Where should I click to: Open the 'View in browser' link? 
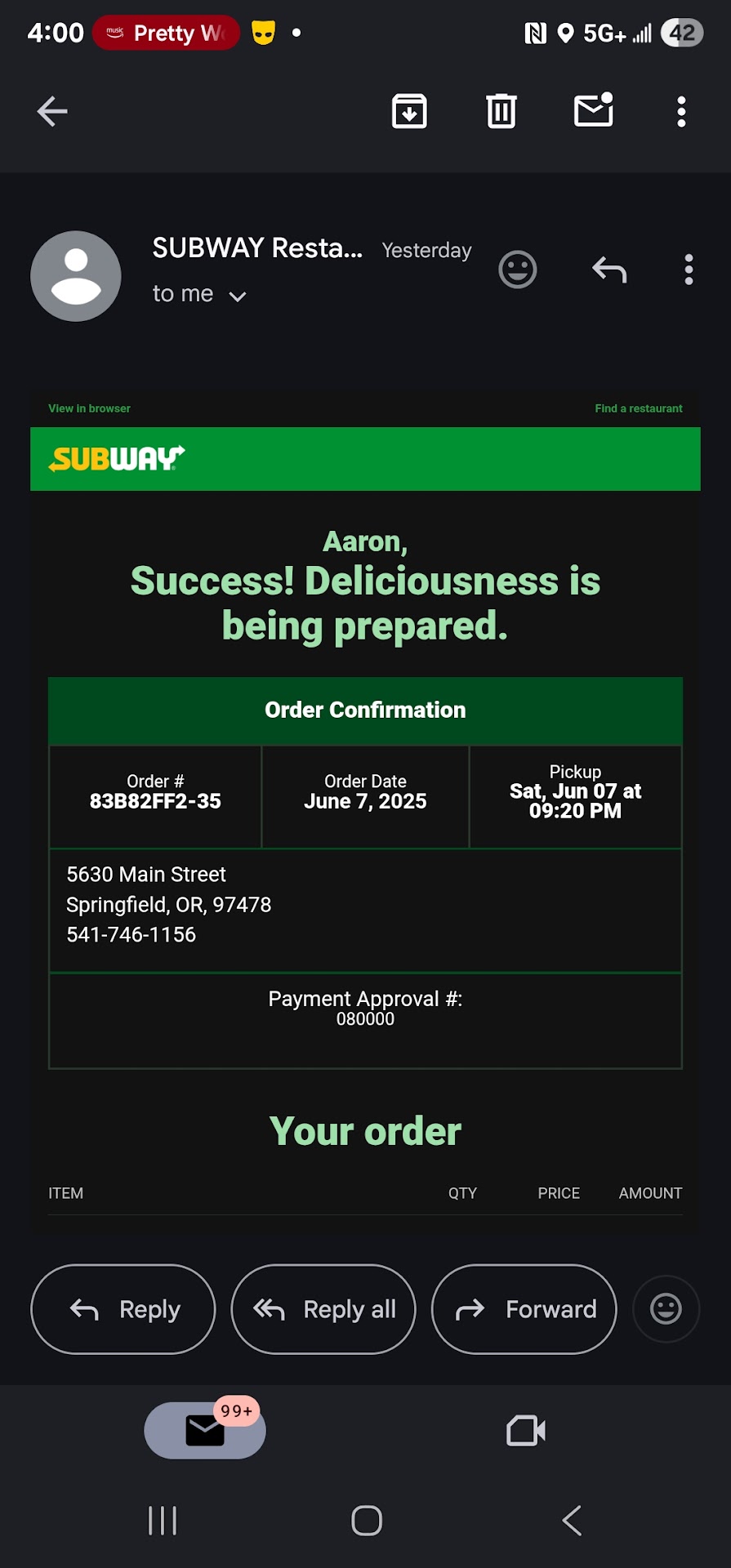[89, 408]
